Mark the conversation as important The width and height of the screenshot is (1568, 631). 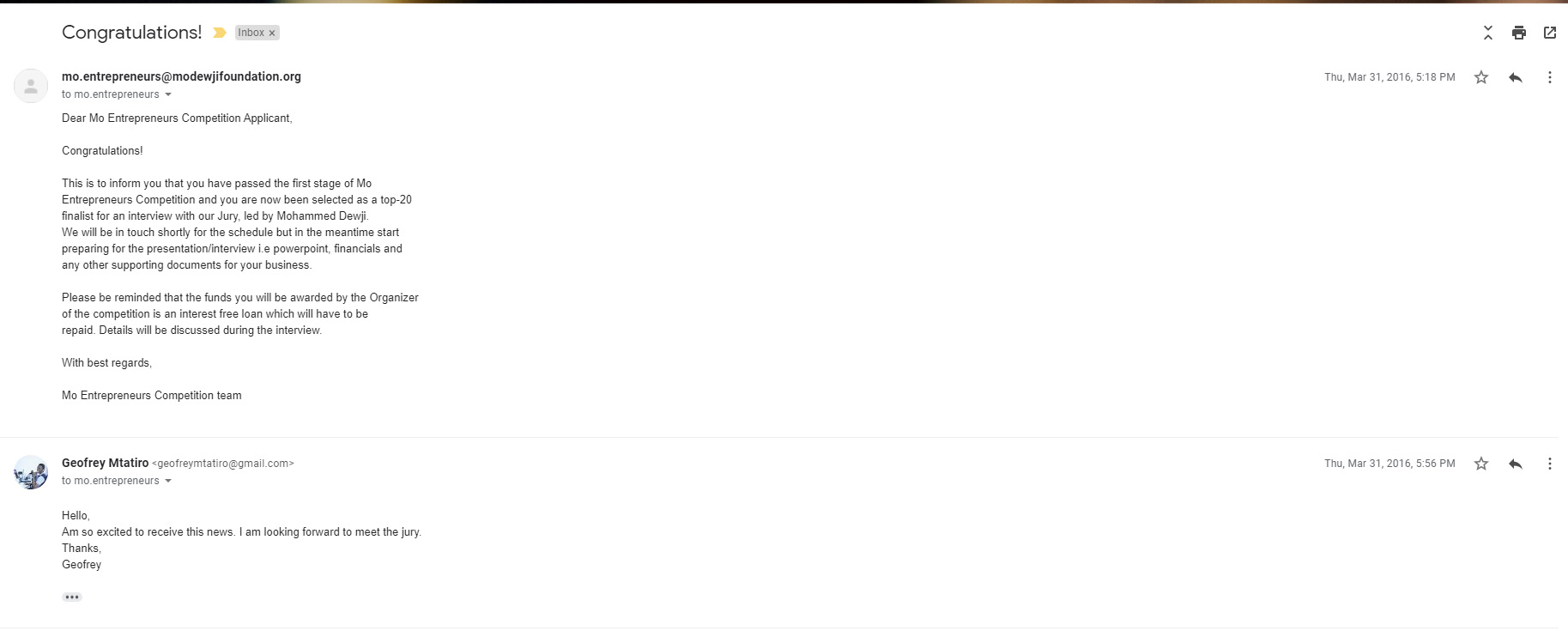click(220, 33)
